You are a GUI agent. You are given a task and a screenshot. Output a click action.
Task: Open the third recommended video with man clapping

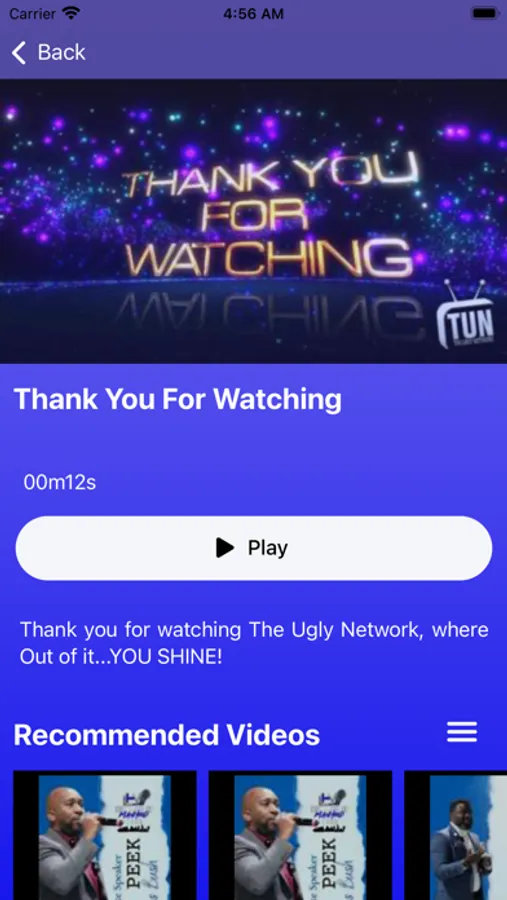coord(456,835)
